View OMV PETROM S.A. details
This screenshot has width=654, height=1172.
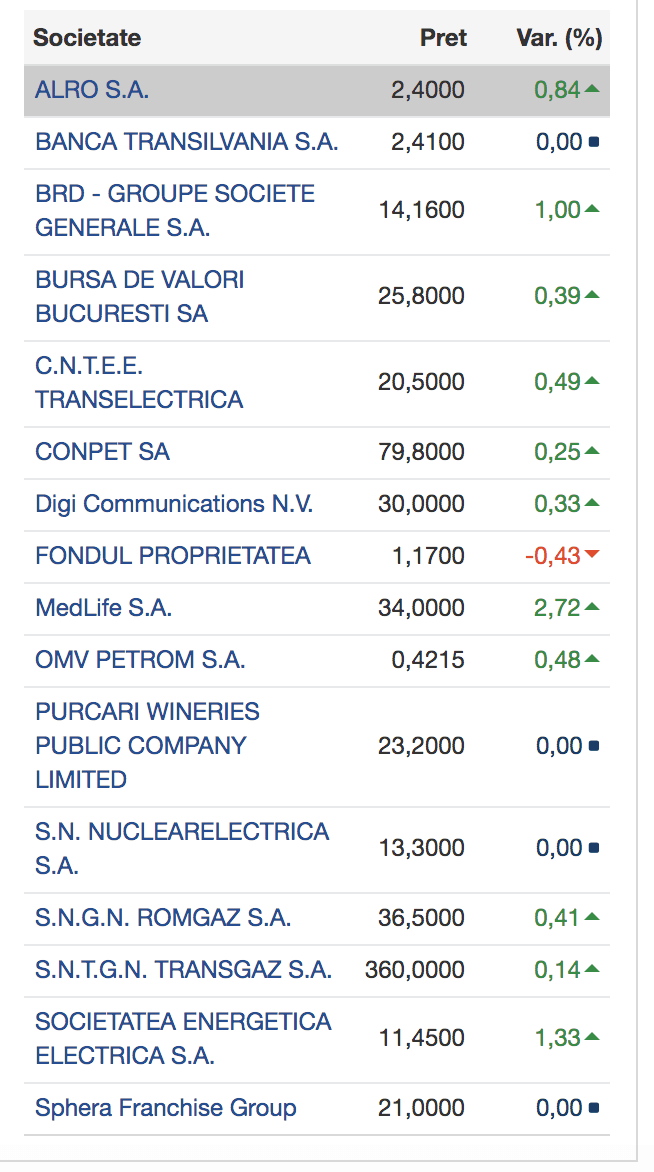[x=140, y=660]
